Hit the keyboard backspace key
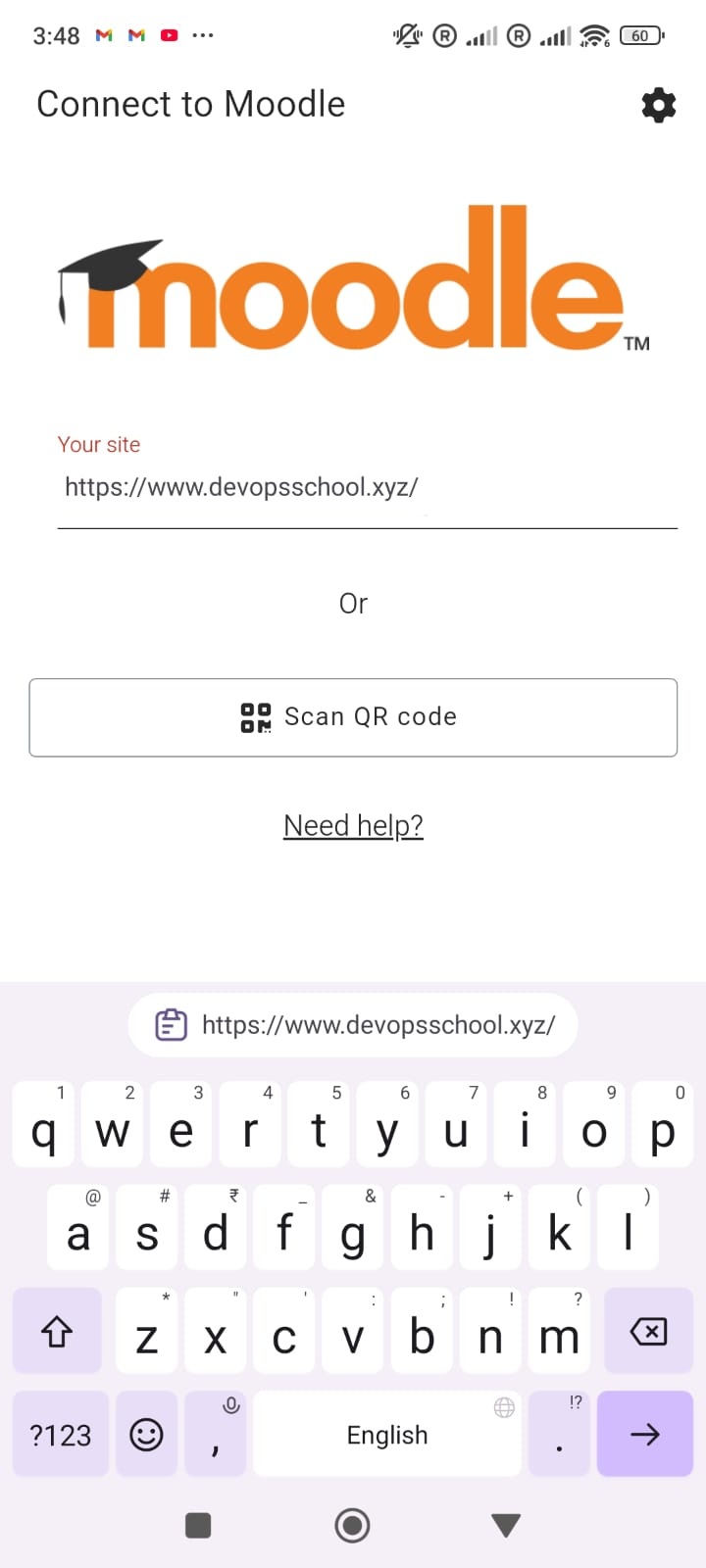Screen dimensions: 706x1568 tap(649, 1331)
